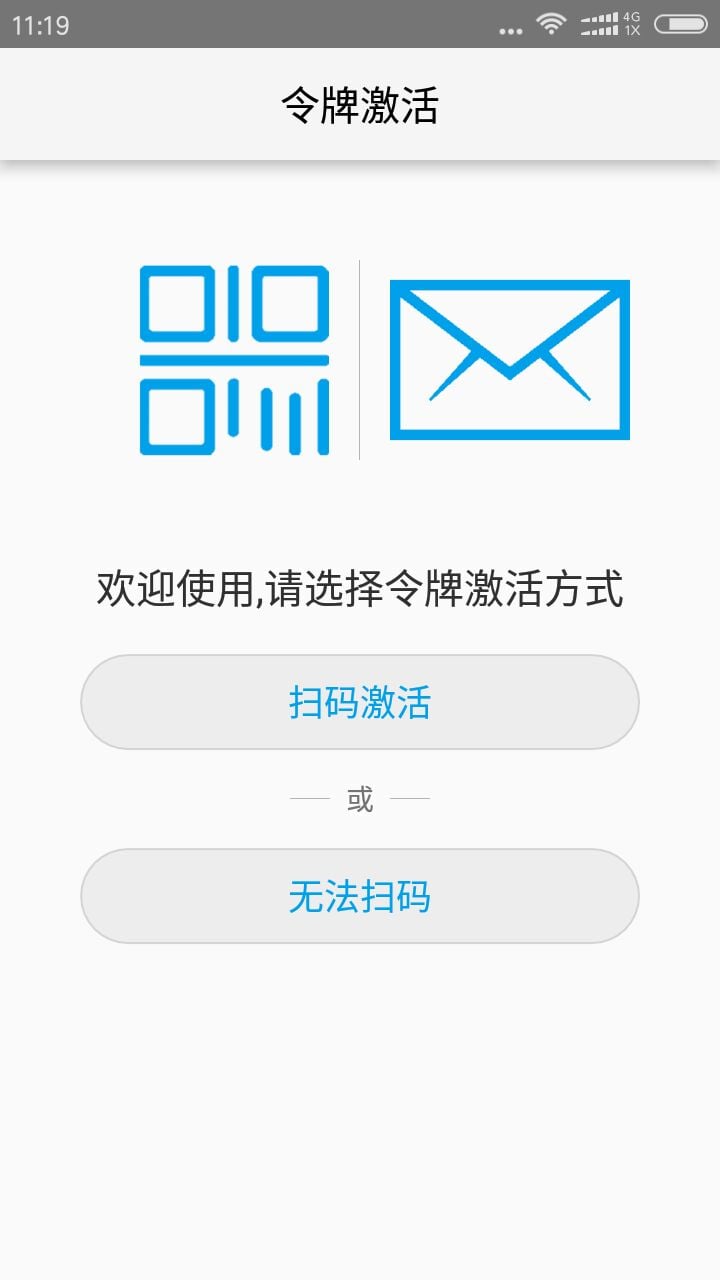Viewport: 720px width, 1280px height.
Task: Tap the clock showing 11:19
Action: tap(38, 22)
